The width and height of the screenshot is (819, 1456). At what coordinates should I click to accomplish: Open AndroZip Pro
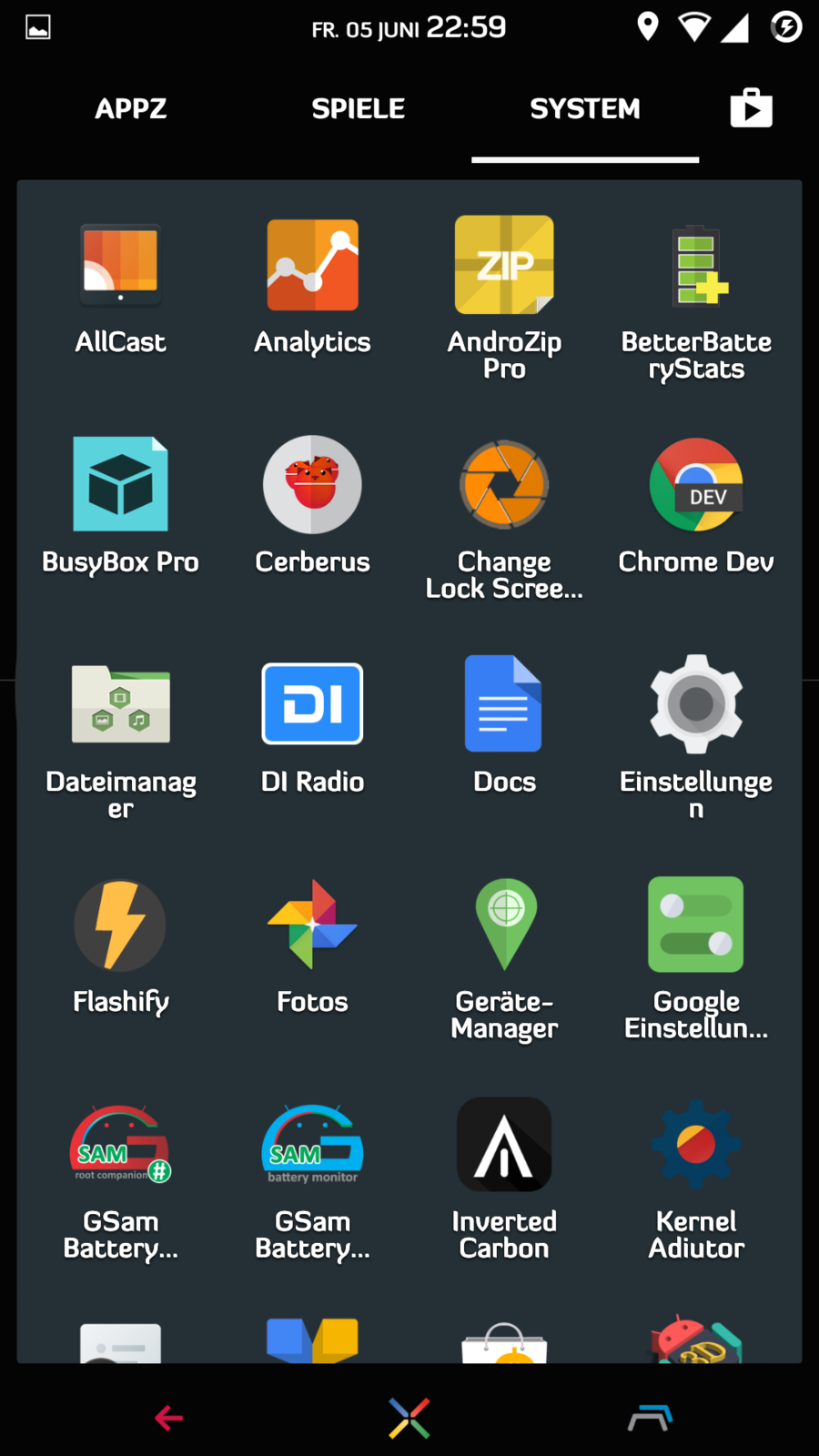coord(504,266)
